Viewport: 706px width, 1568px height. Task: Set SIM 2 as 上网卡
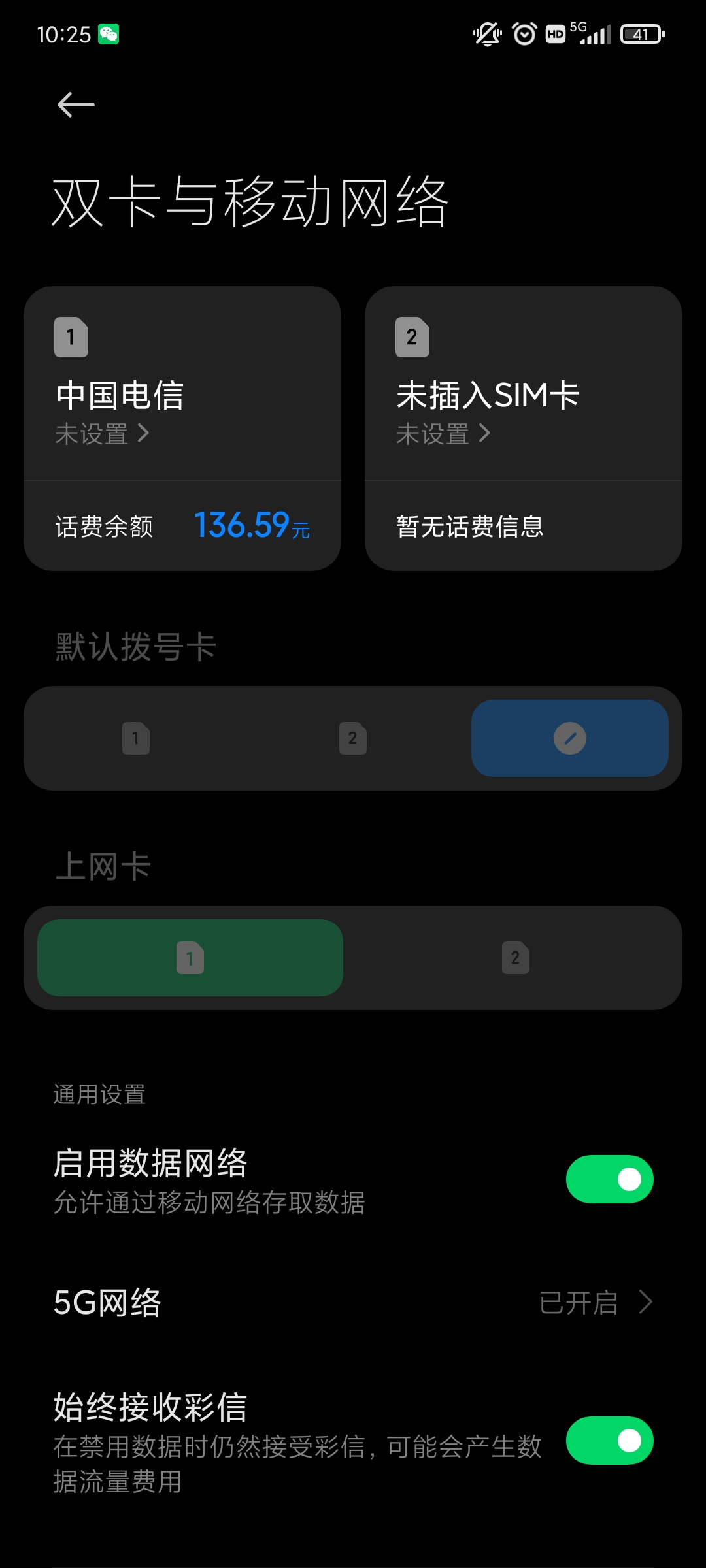pyautogui.click(x=516, y=958)
